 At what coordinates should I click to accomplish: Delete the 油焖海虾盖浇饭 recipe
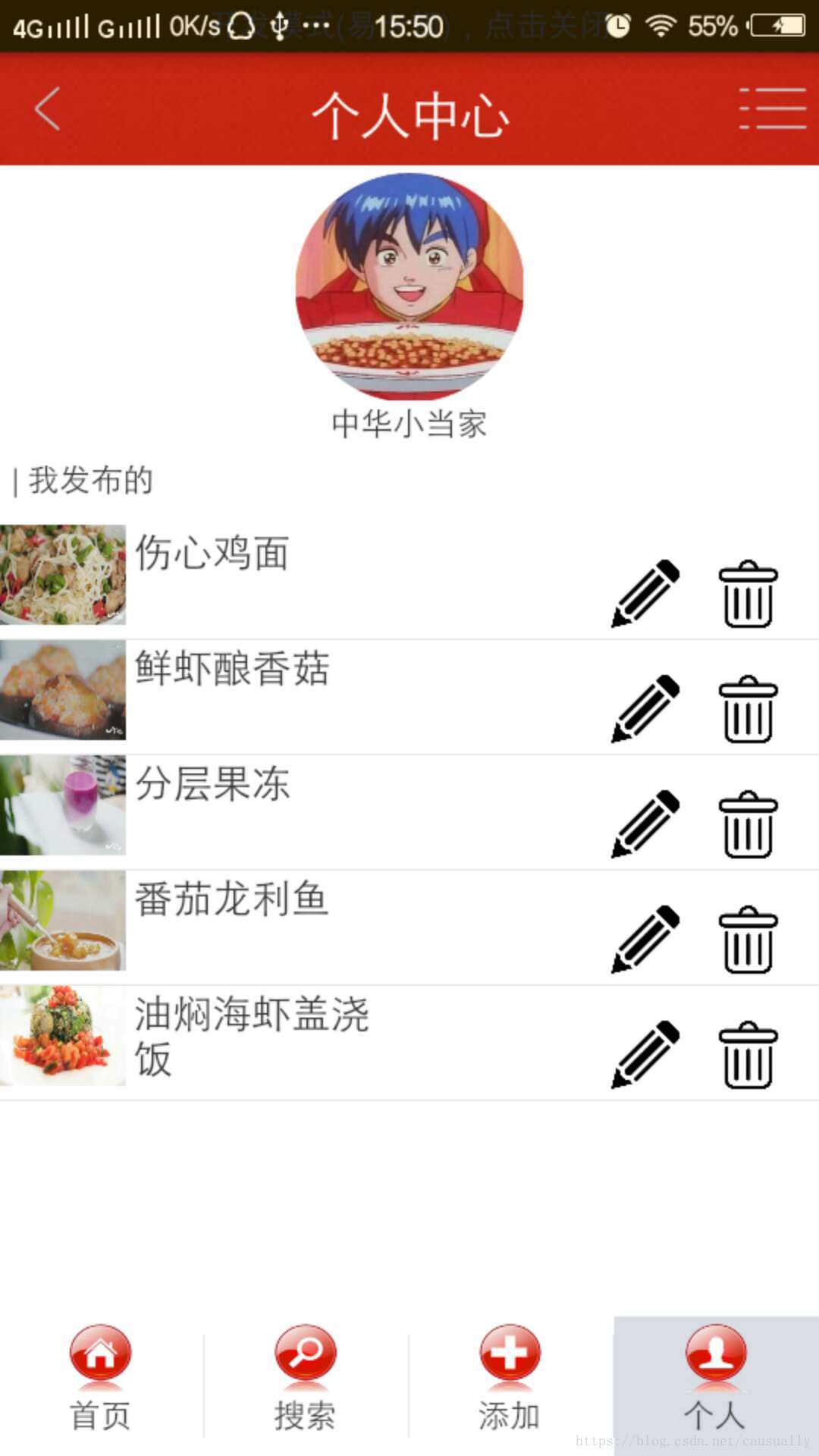pyautogui.click(x=748, y=1055)
